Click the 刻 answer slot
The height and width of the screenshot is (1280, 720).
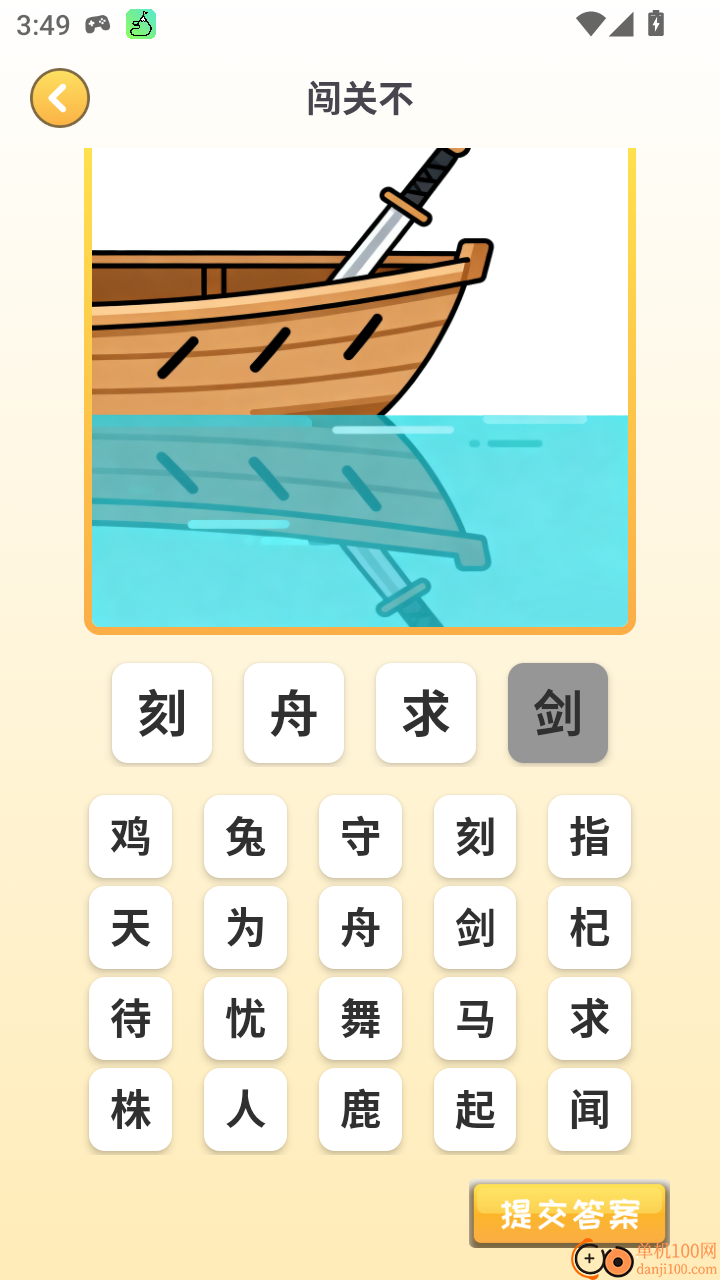click(x=162, y=712)
